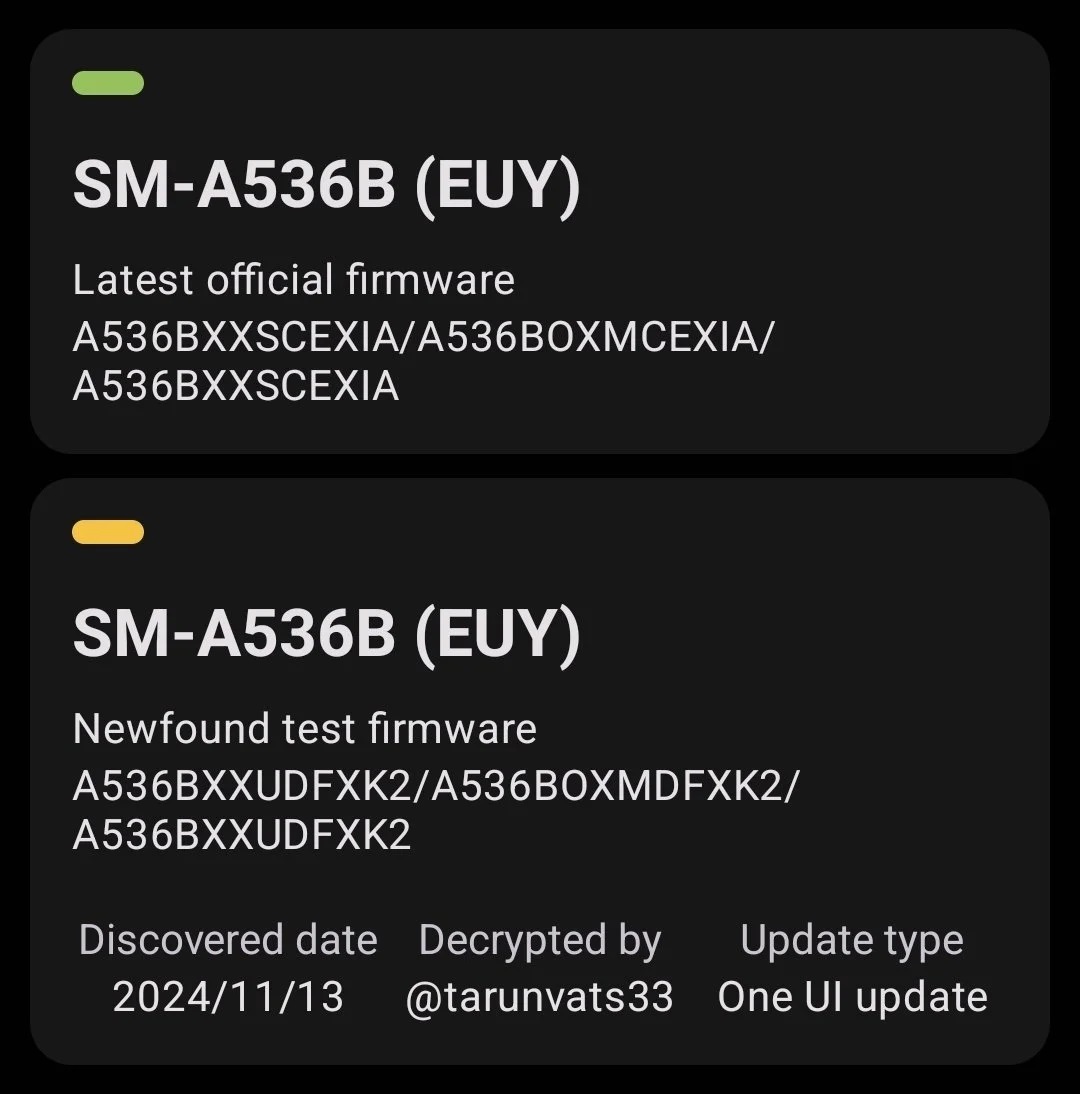
Task: Open the Newfound test firmware card
Action: (x=540, y=770)
